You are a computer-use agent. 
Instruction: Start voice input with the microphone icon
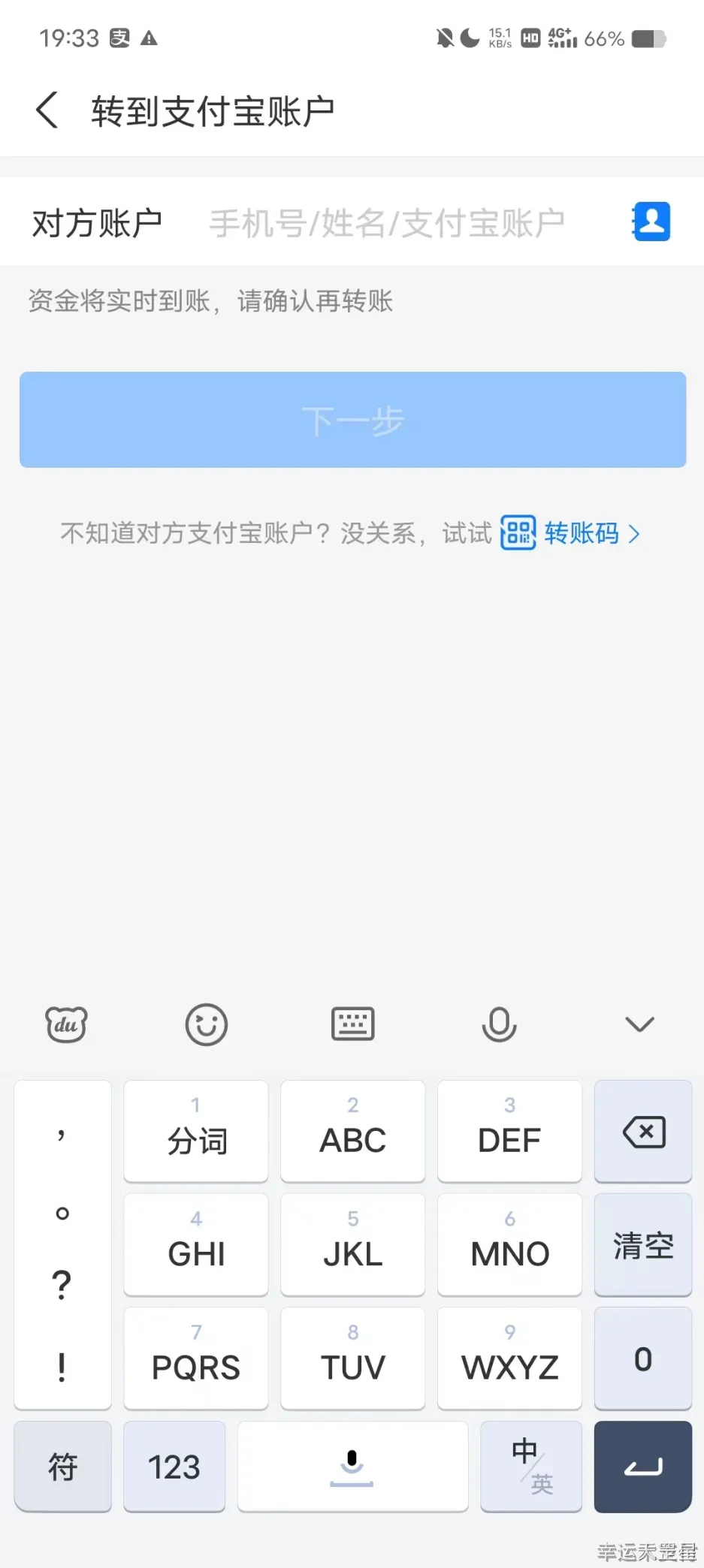click(x=499, y=1024)
